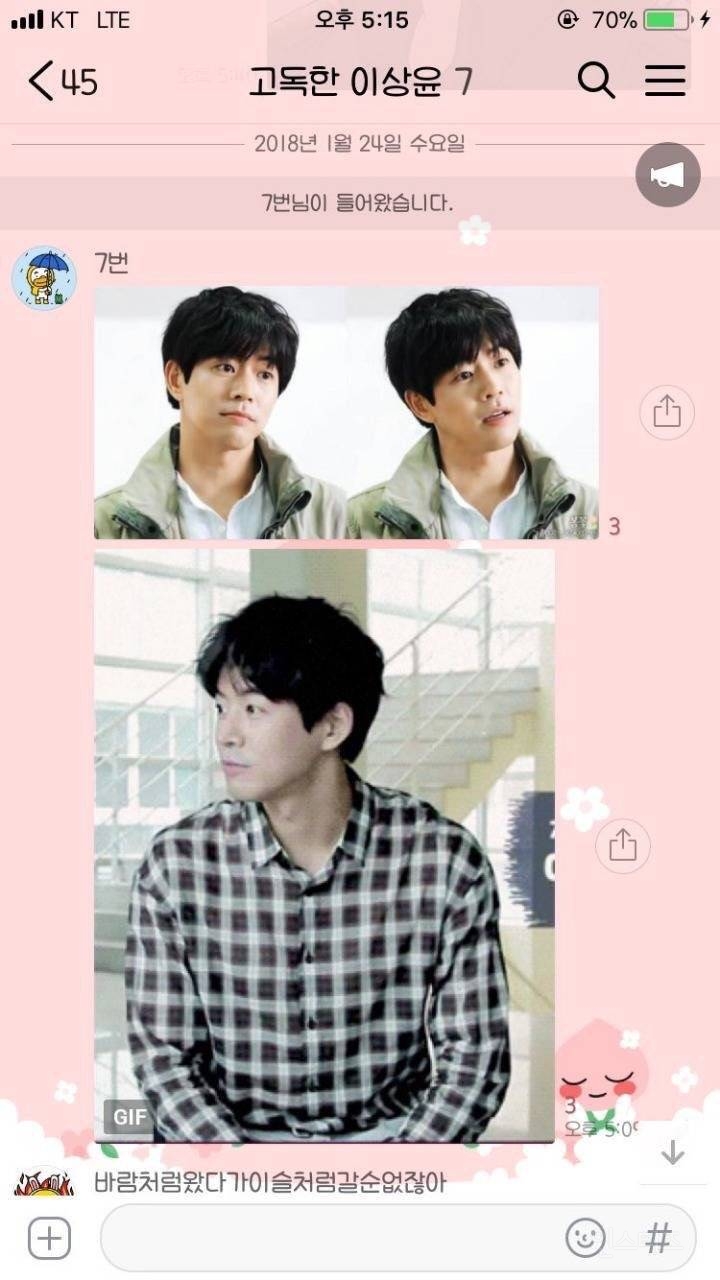Share the plaid shirt GIF
The width and height of the screenshot is (720, 1280).
point(622,846)
